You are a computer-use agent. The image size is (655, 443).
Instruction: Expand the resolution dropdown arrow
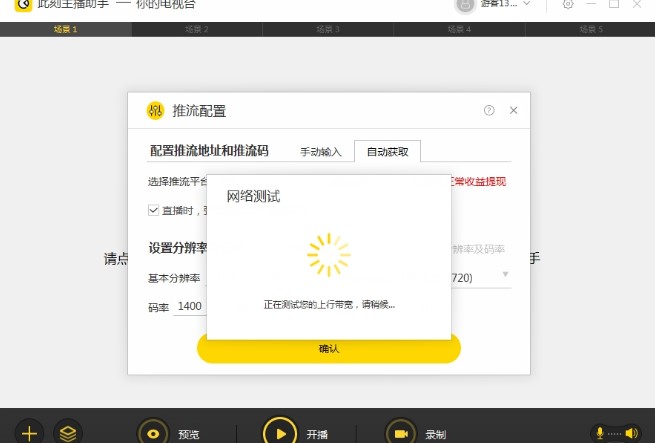click(x=505, y=274)
